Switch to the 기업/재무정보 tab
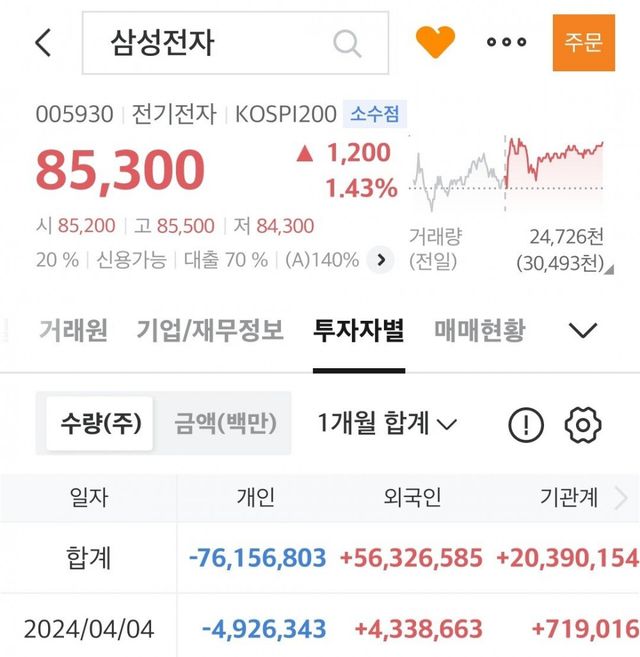This screenshot has height=657, width=640. click(210, 330)
